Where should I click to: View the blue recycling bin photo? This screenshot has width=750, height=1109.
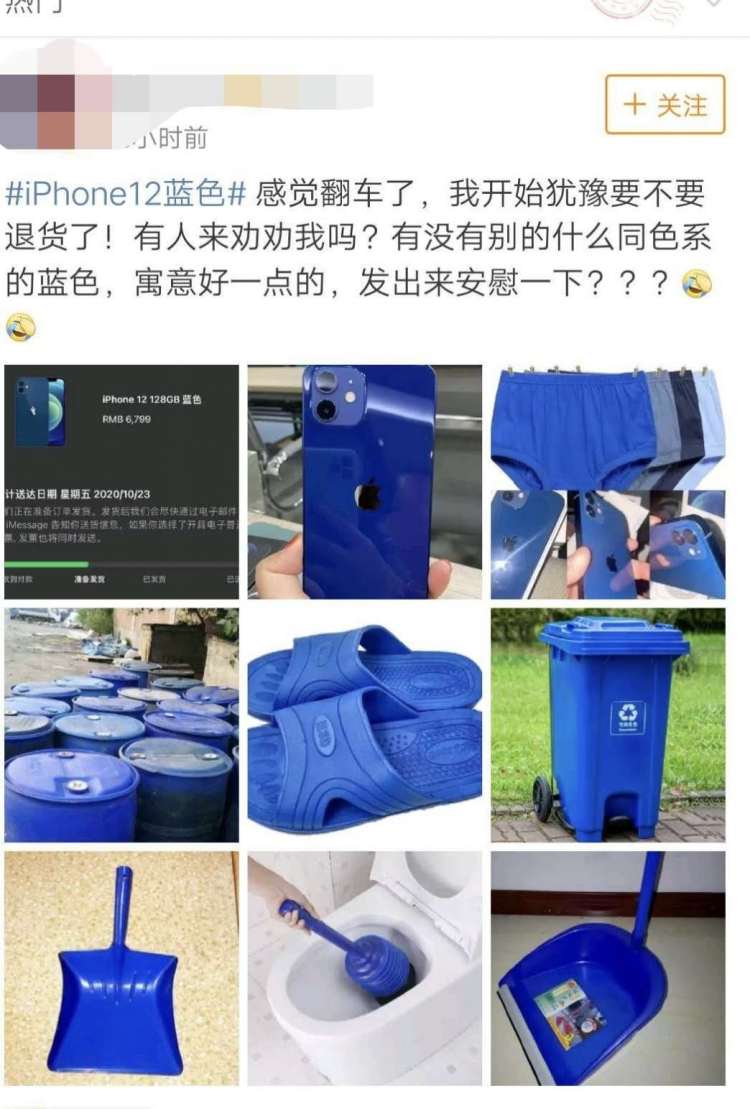click(607, 725)
